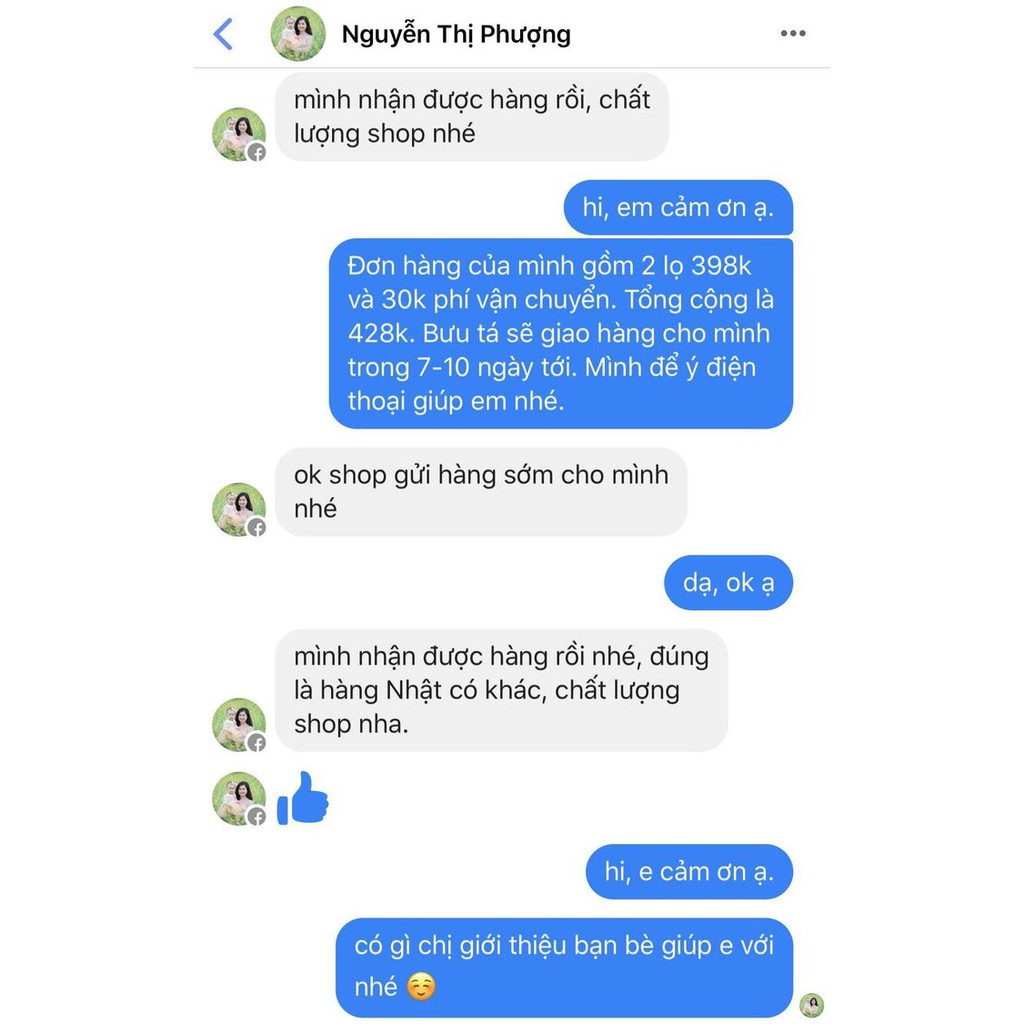
Task: Go back from the chat
Action: coord(223,34)
